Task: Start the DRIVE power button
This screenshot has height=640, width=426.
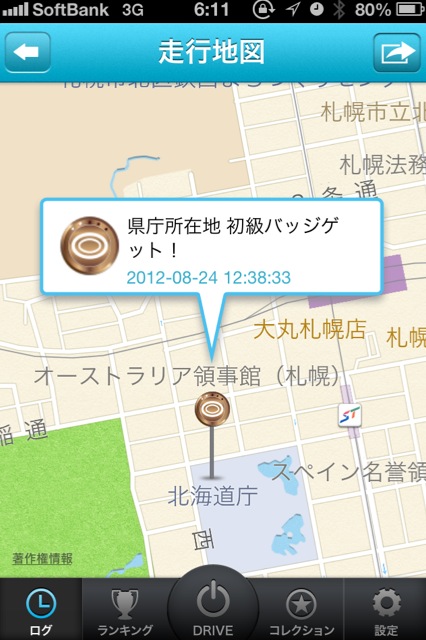Action: click(x=213, y=604)
